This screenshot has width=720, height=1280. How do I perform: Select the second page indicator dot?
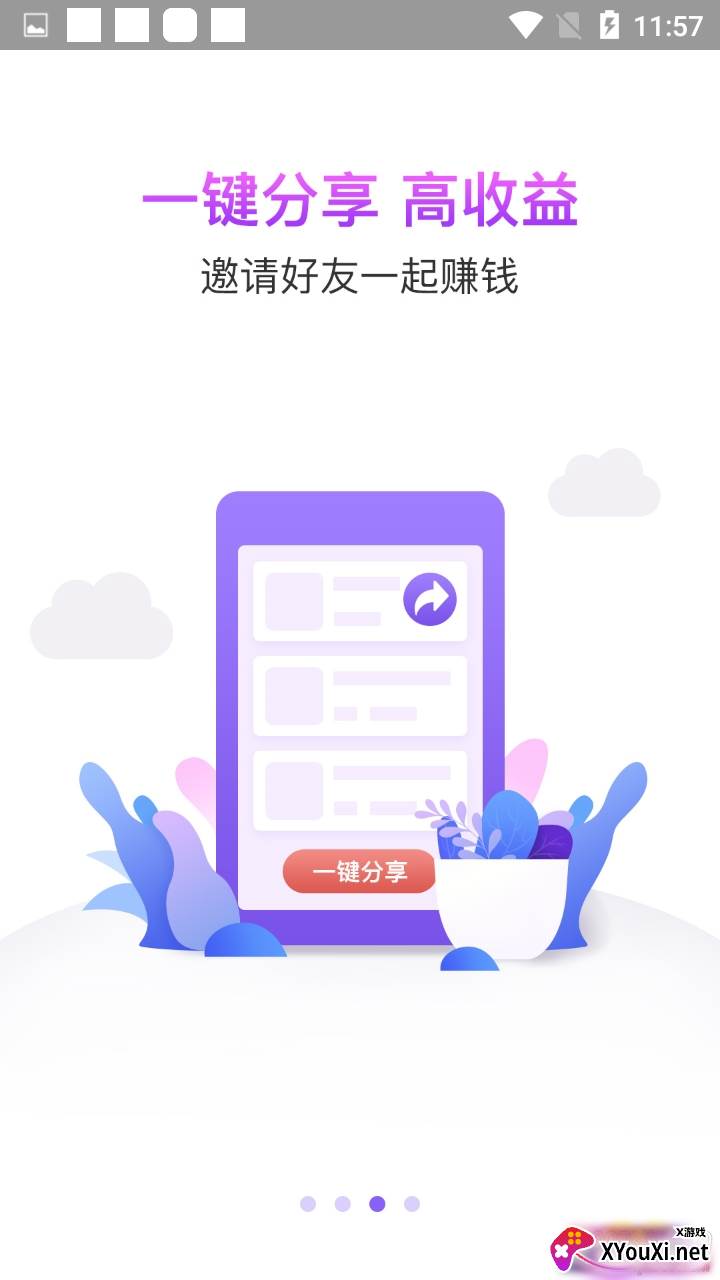pyautogui.click(x=343, y=1204)
